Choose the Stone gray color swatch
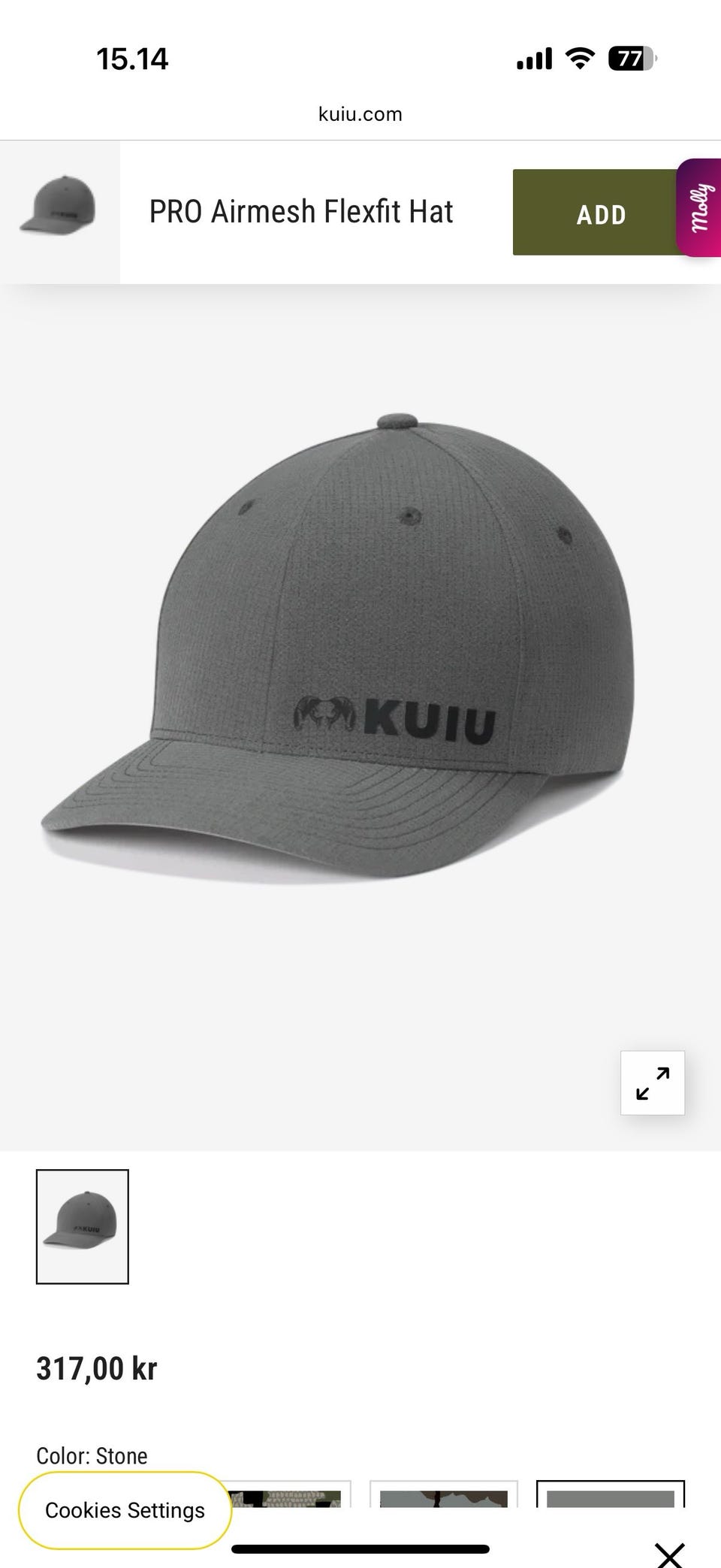 (x=610, y=1495)
